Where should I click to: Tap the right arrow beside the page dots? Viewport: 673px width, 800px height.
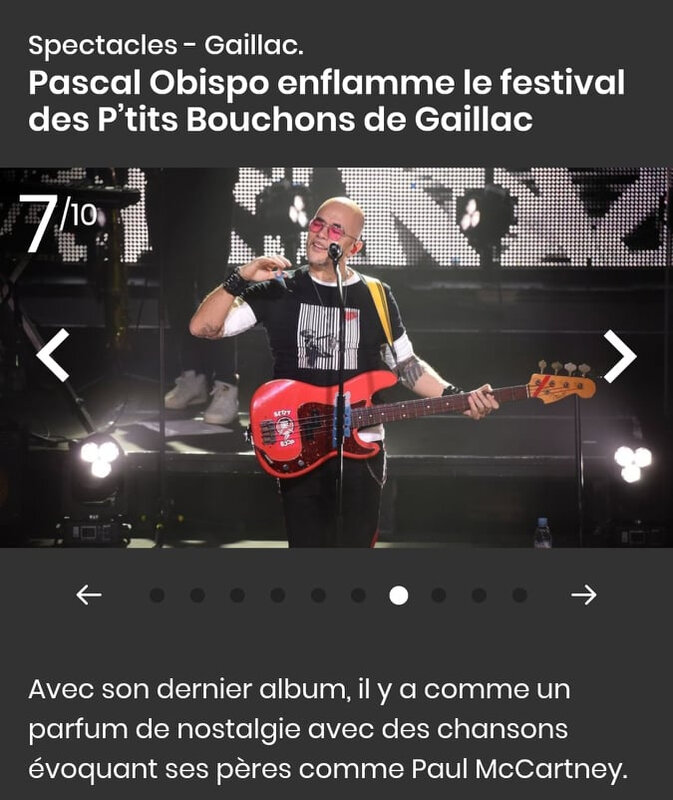(583, 595)
